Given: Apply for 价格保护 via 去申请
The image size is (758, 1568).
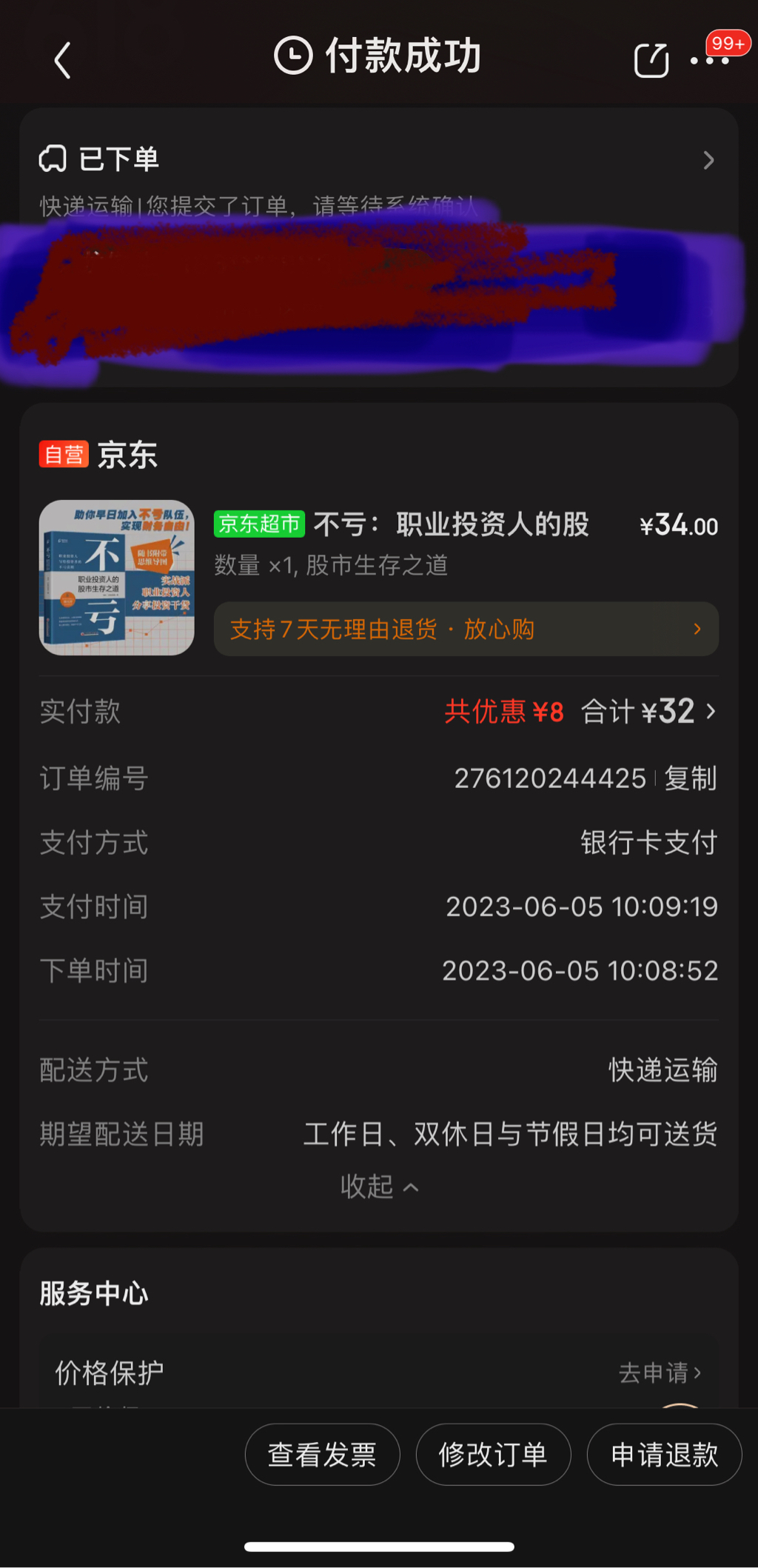Looking at the screenshot, I should coord(659,1373).
